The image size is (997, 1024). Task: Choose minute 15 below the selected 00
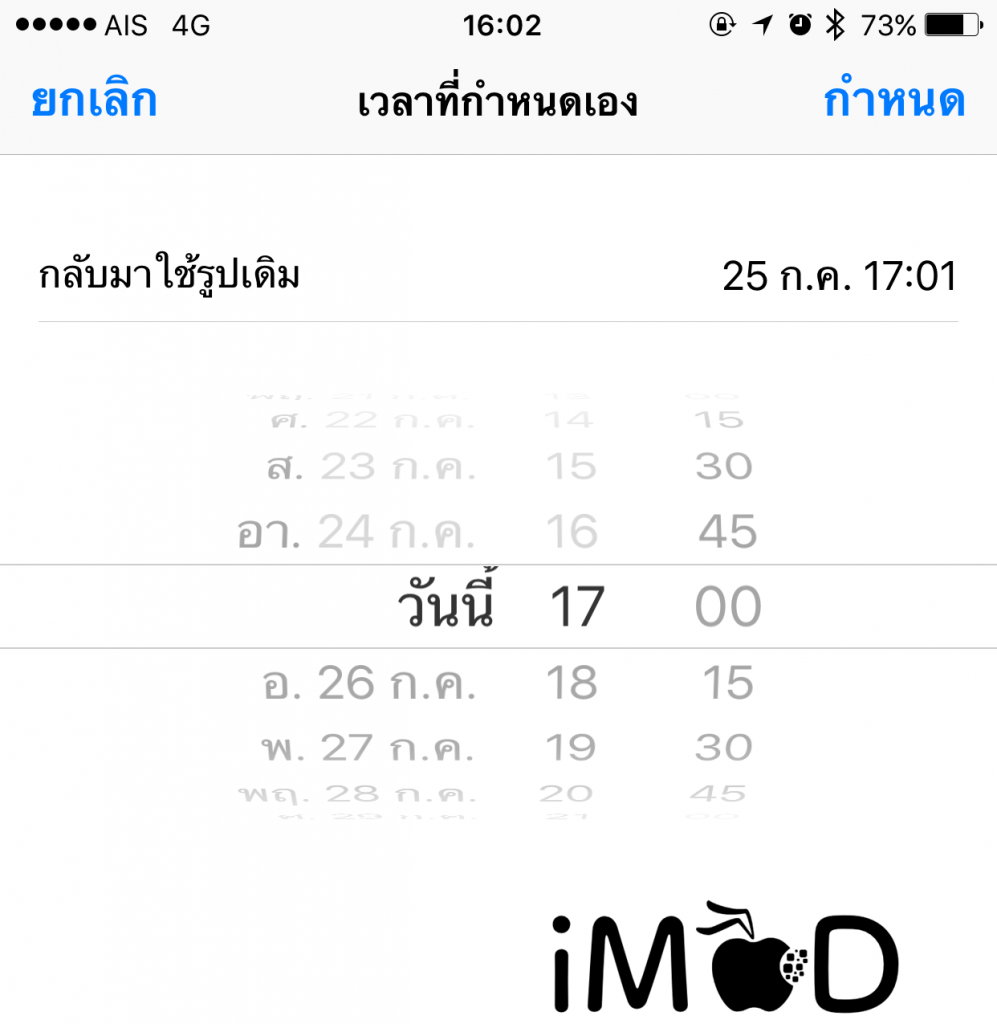click(x=727, y=684)
